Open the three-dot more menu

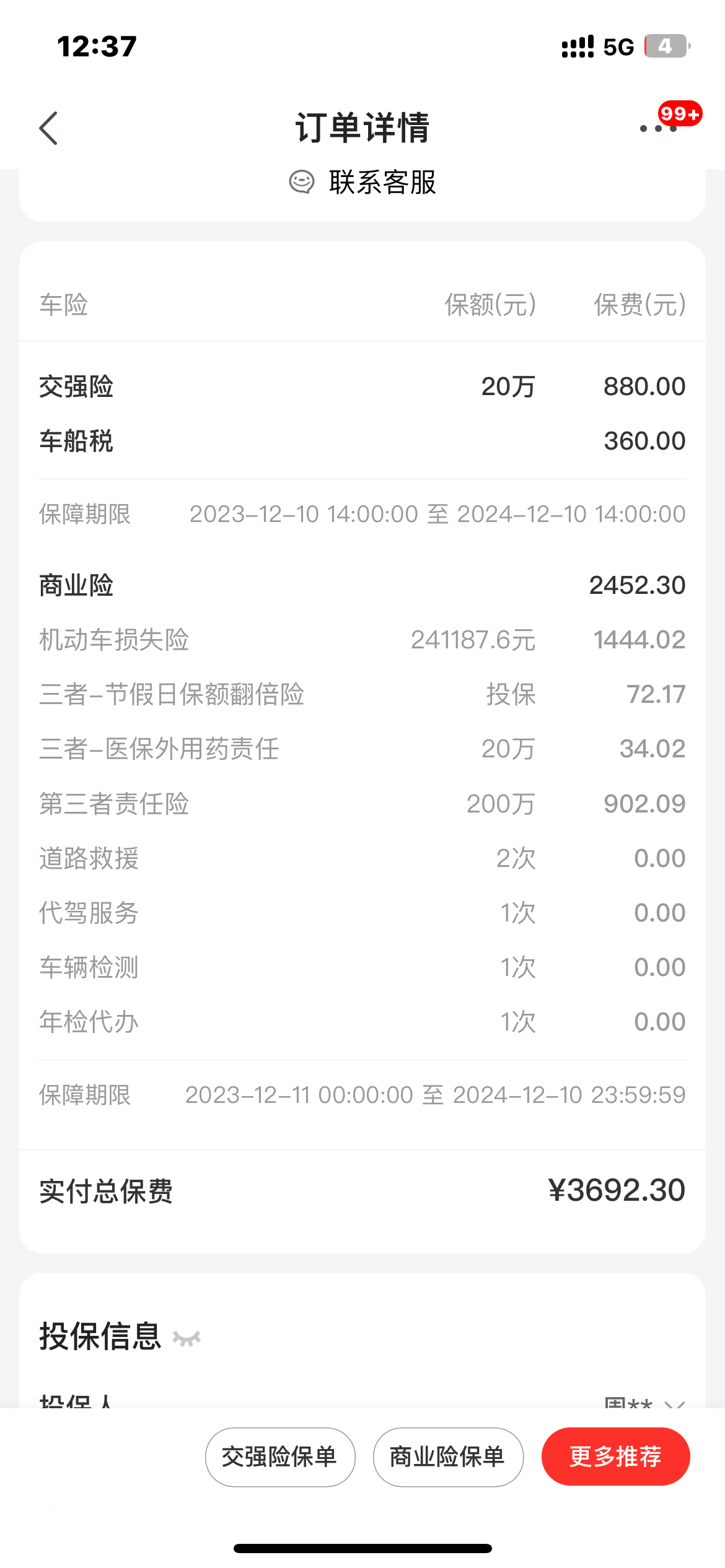(x=658, y=128)
